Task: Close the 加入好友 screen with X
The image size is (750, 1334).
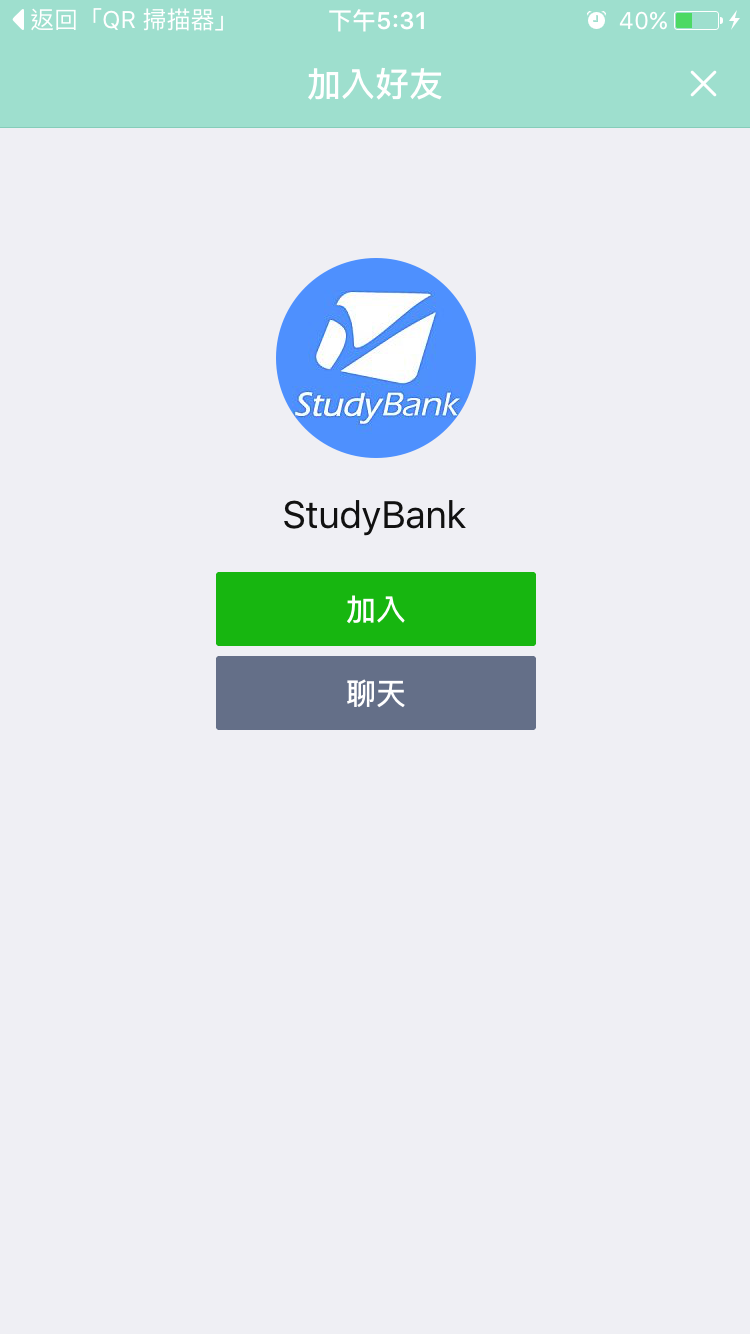Action: point(703,84)
